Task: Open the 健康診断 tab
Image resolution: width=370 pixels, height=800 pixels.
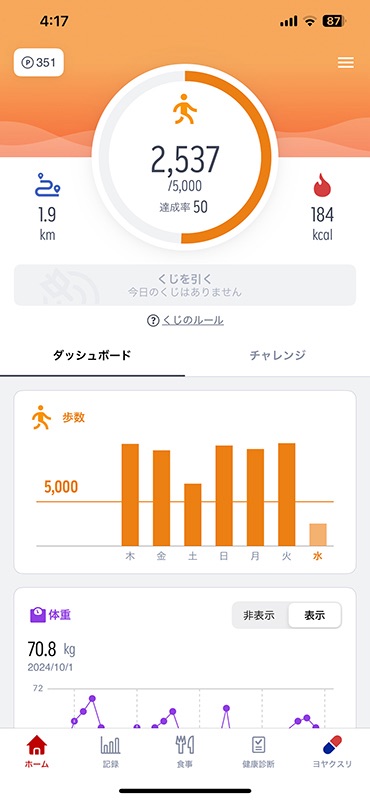Action: click(258, 752)
